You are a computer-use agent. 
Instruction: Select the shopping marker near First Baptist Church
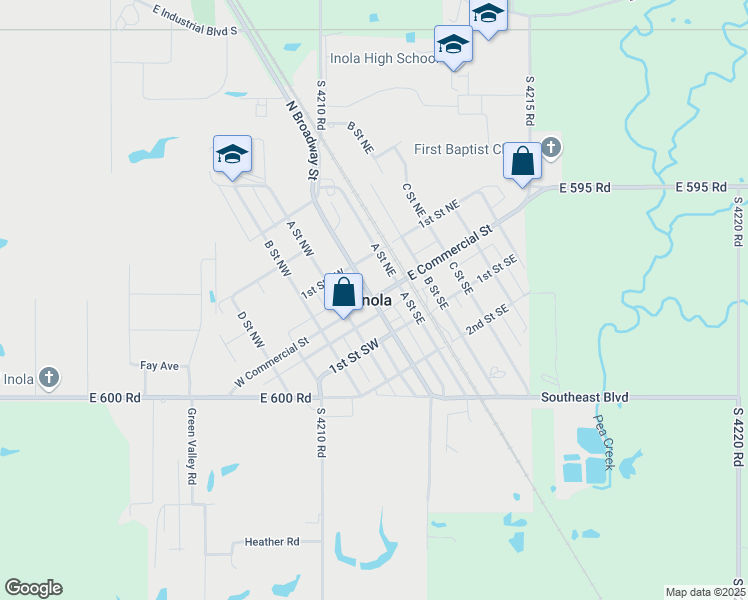click(522, 161)
